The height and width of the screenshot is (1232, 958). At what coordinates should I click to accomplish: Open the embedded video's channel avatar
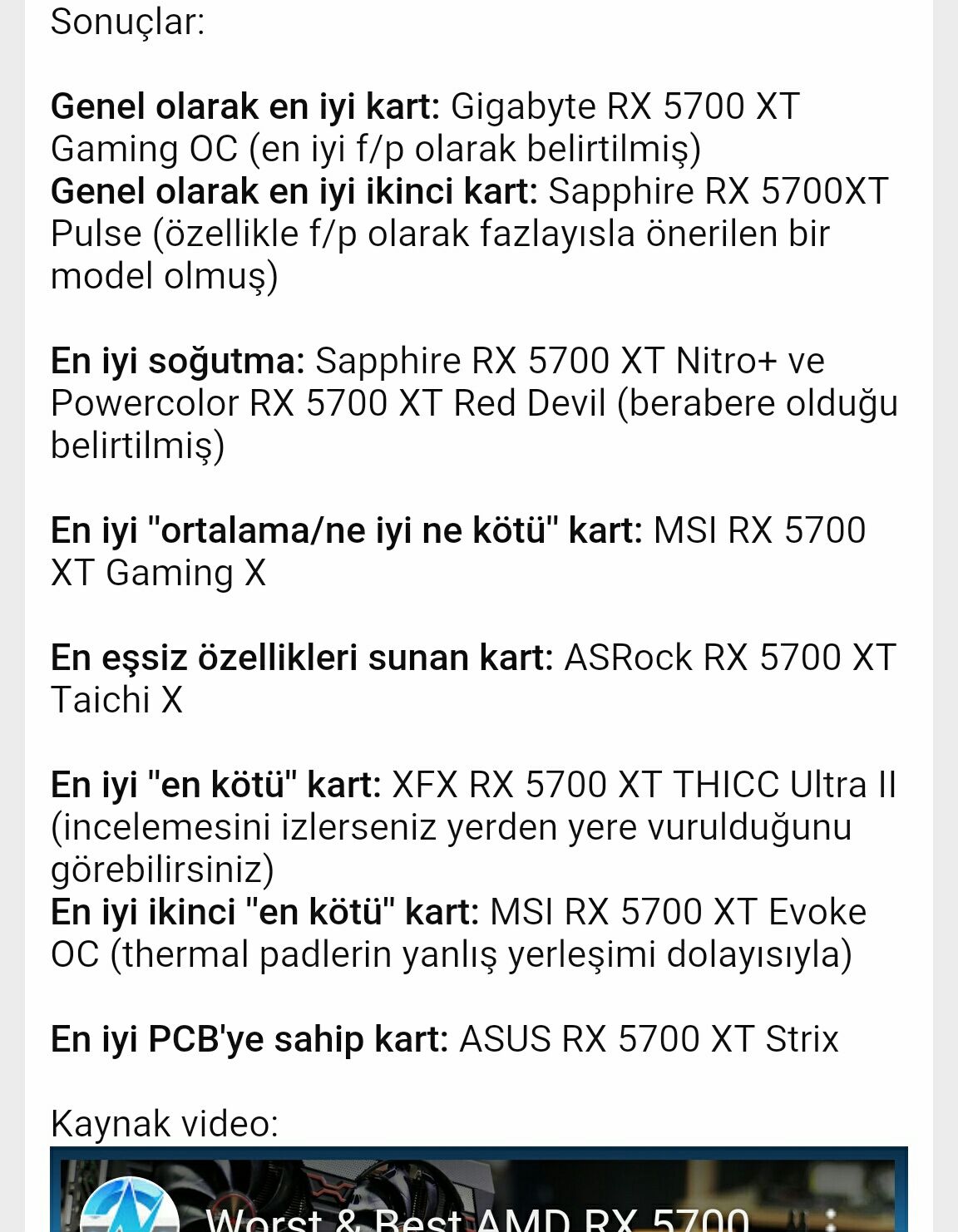[130, 1210]
